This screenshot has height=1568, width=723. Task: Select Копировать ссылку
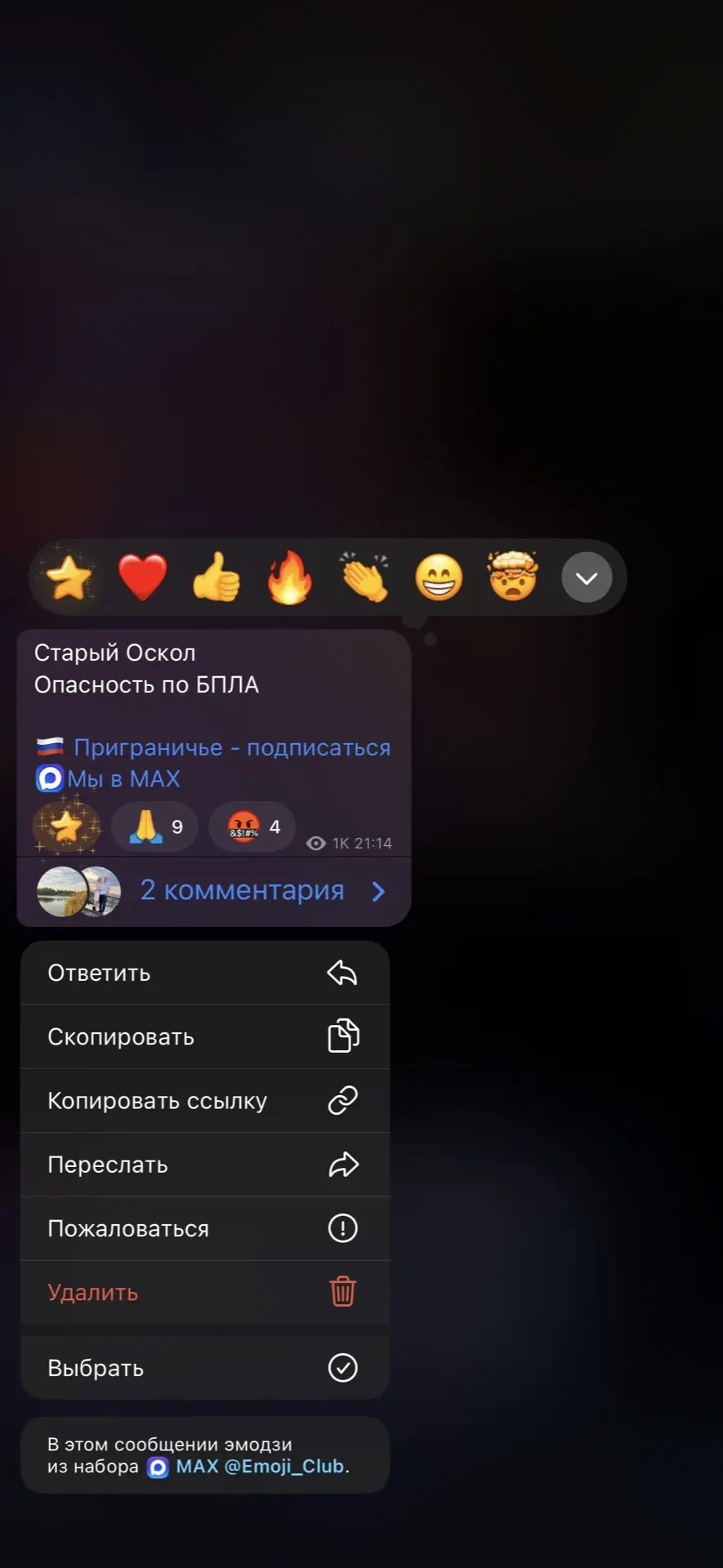click(x=204, y=1100)
